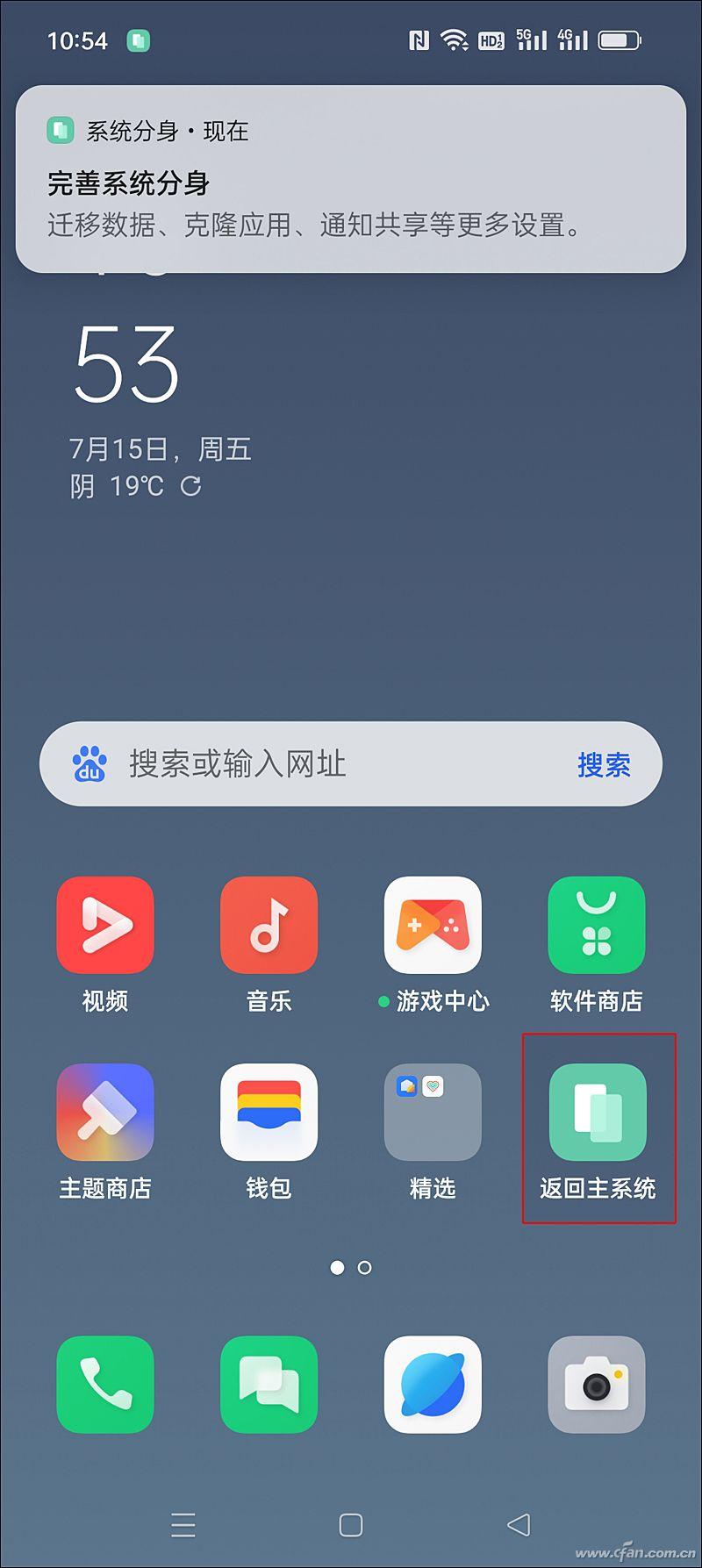The width and height of the screenshot is (702, 1568).
Task: Open the 视频 video app
Action: pyautogui.click(x=104, y=925)
